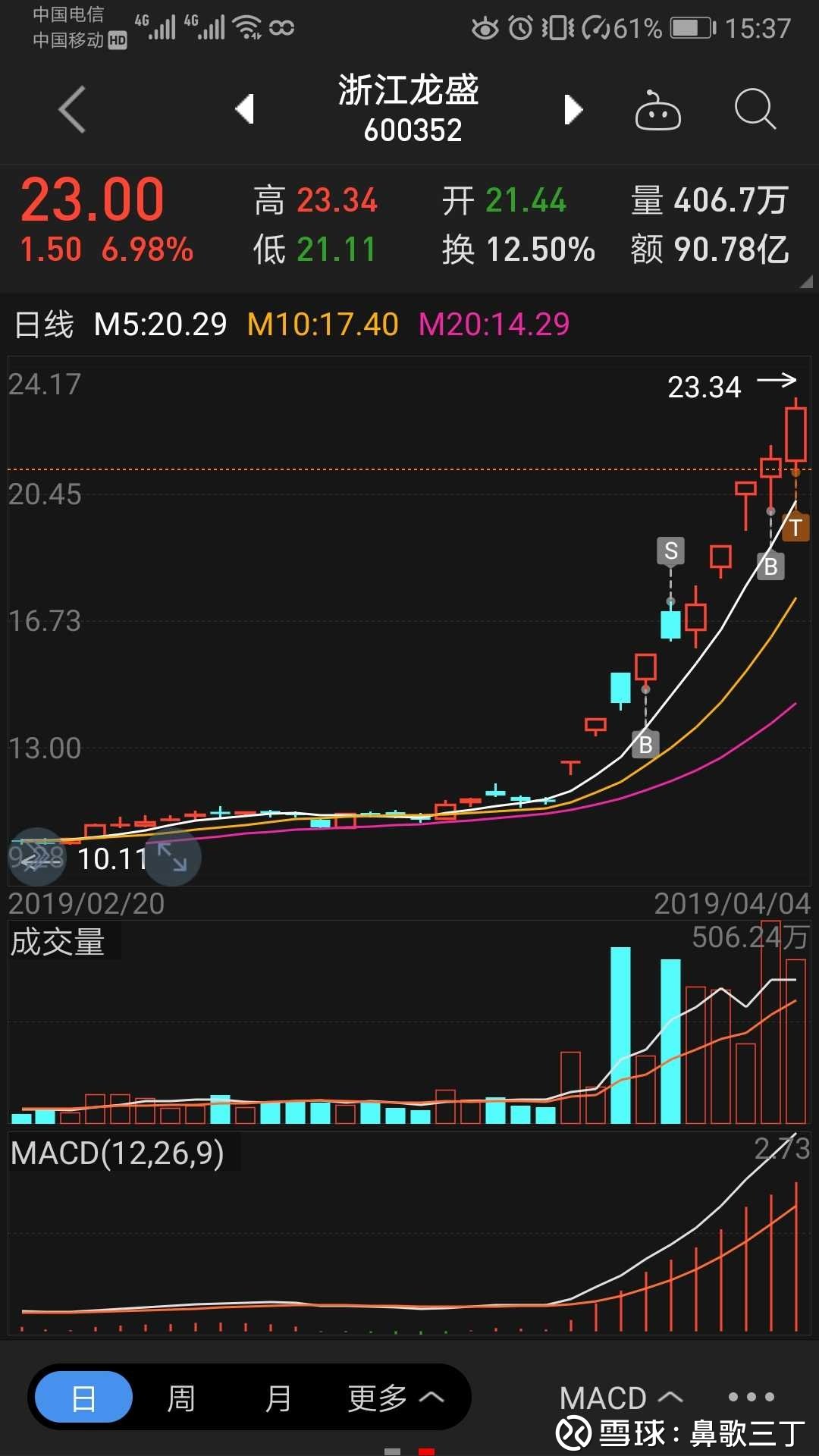
Task: Open the MACD indicator selector
Action: 620,1398
